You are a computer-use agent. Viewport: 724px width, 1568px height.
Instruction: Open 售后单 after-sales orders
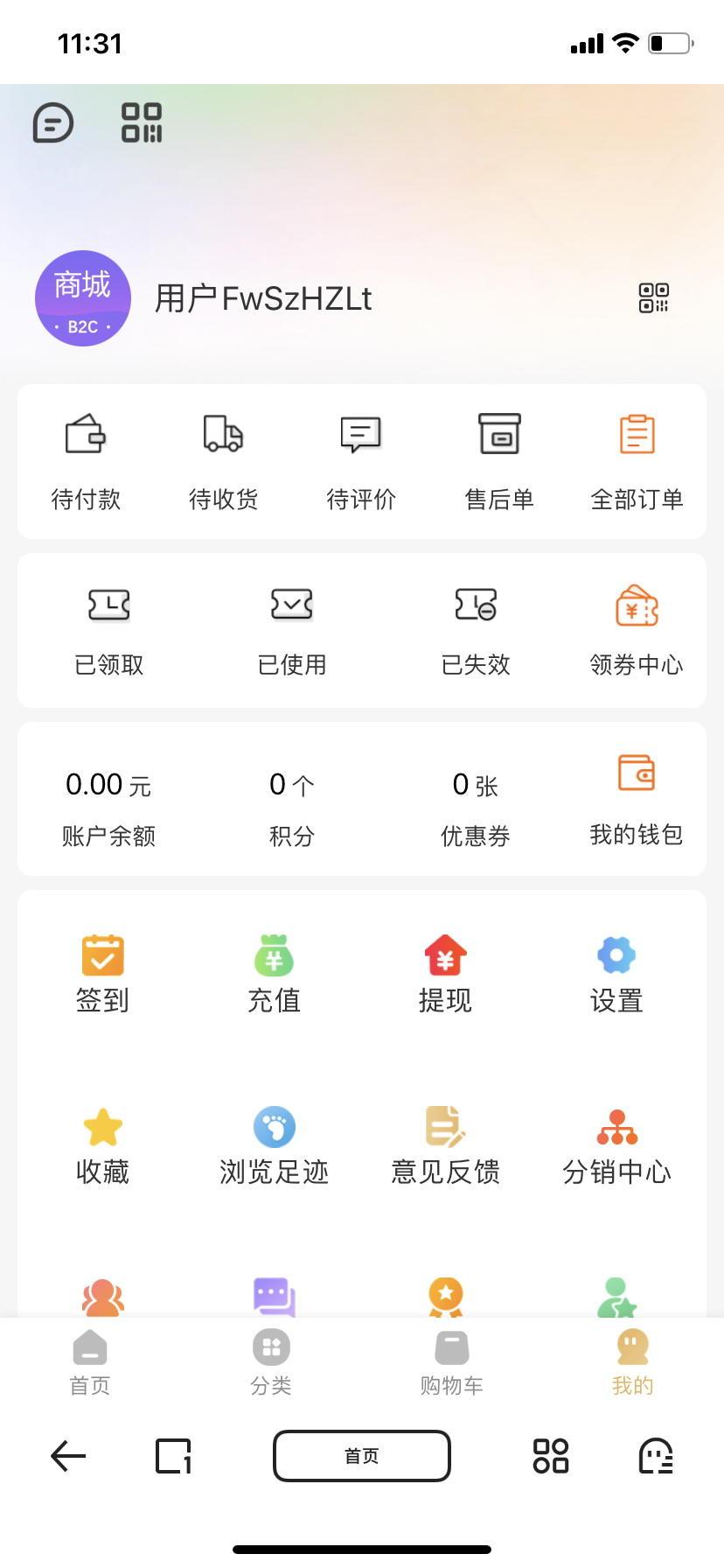499,461
